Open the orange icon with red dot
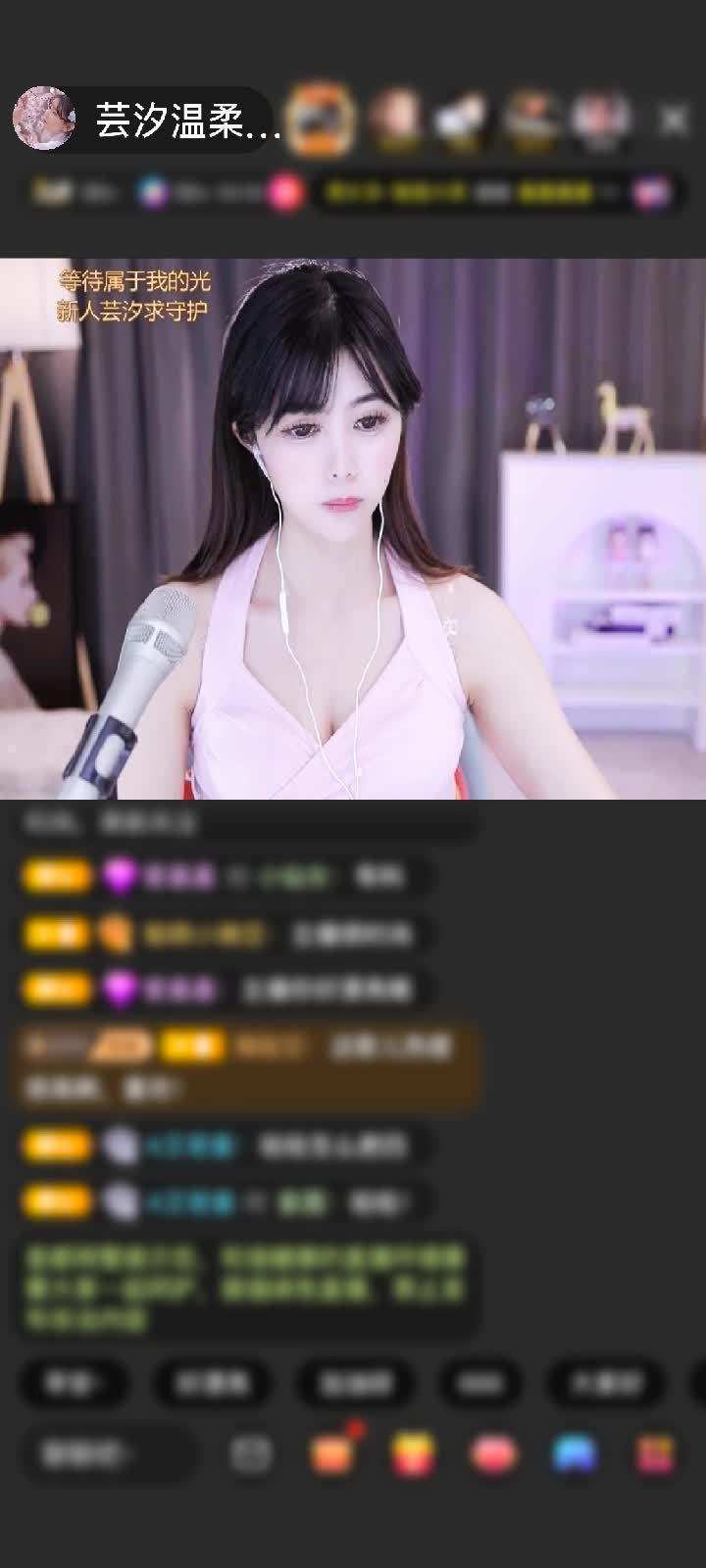Image resolution: width=706 pixels, height=1568 pixels. (331, 1453)
